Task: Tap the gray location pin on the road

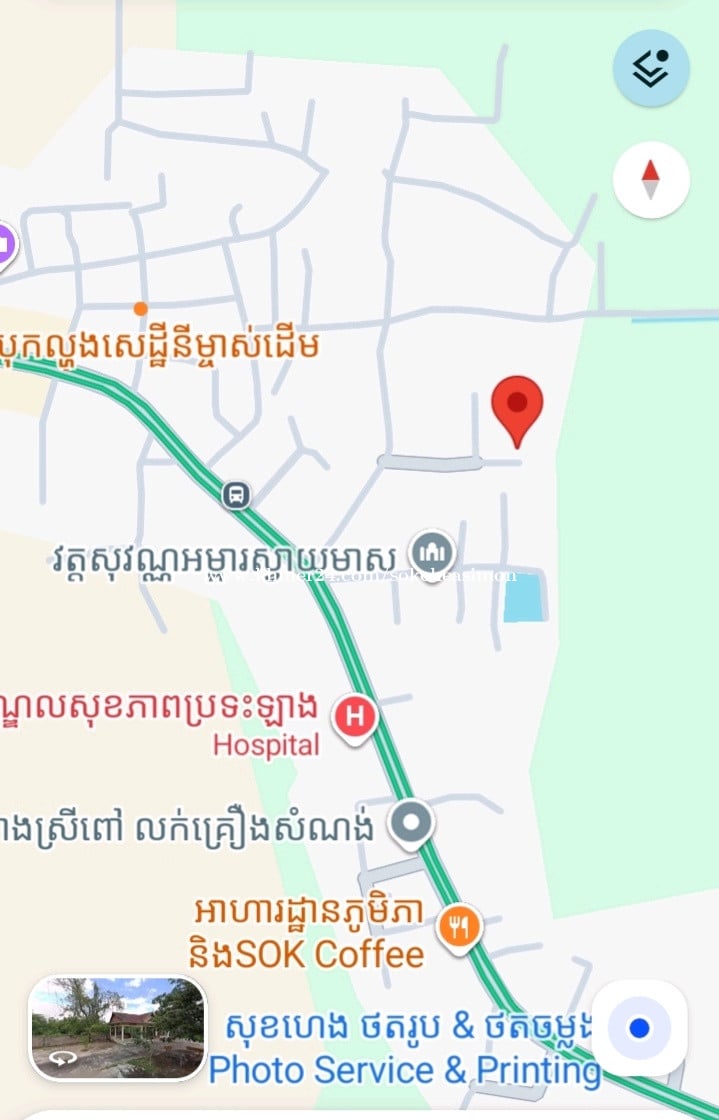Action: [x=411, y=823]
